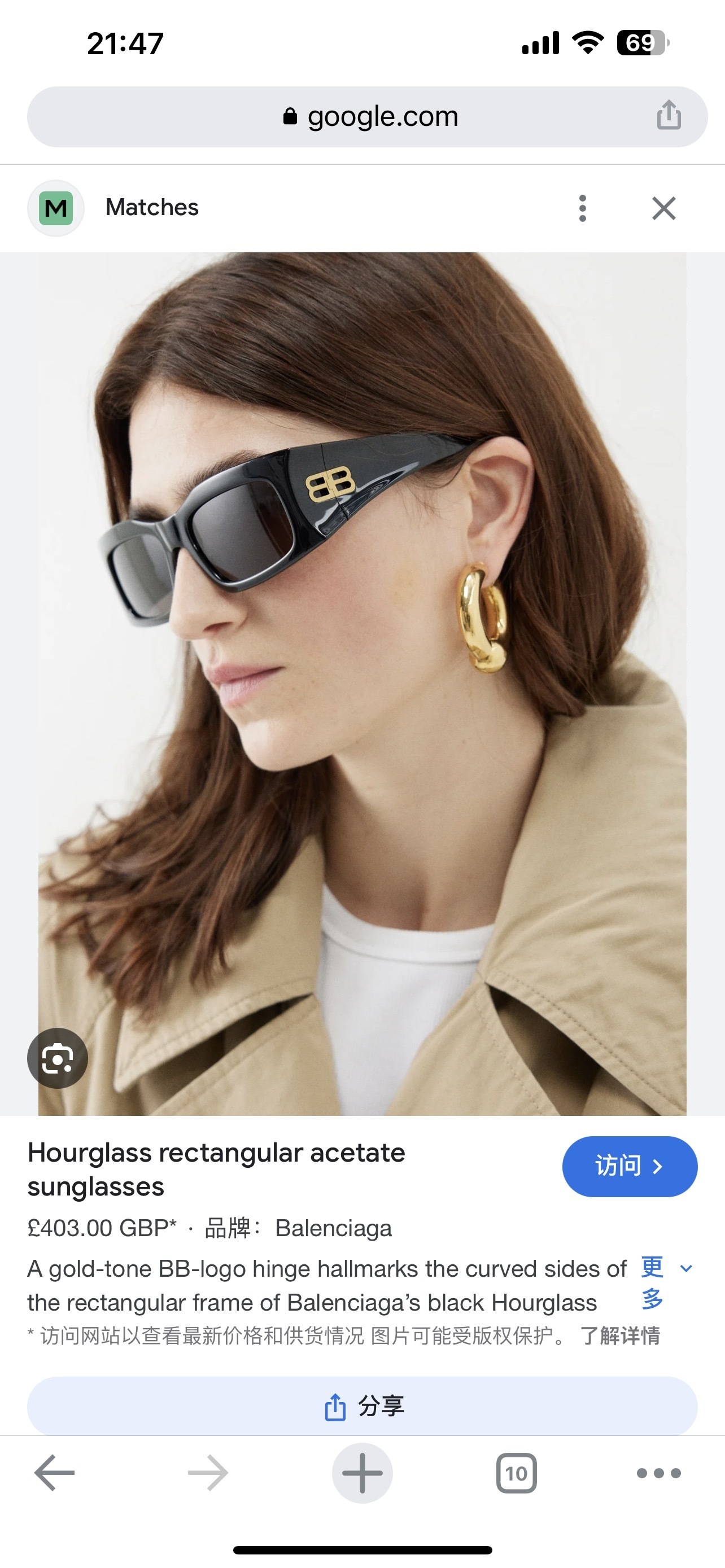Tap the 分享 share button
The image size is (725, 1568).
click(362, 1406)
